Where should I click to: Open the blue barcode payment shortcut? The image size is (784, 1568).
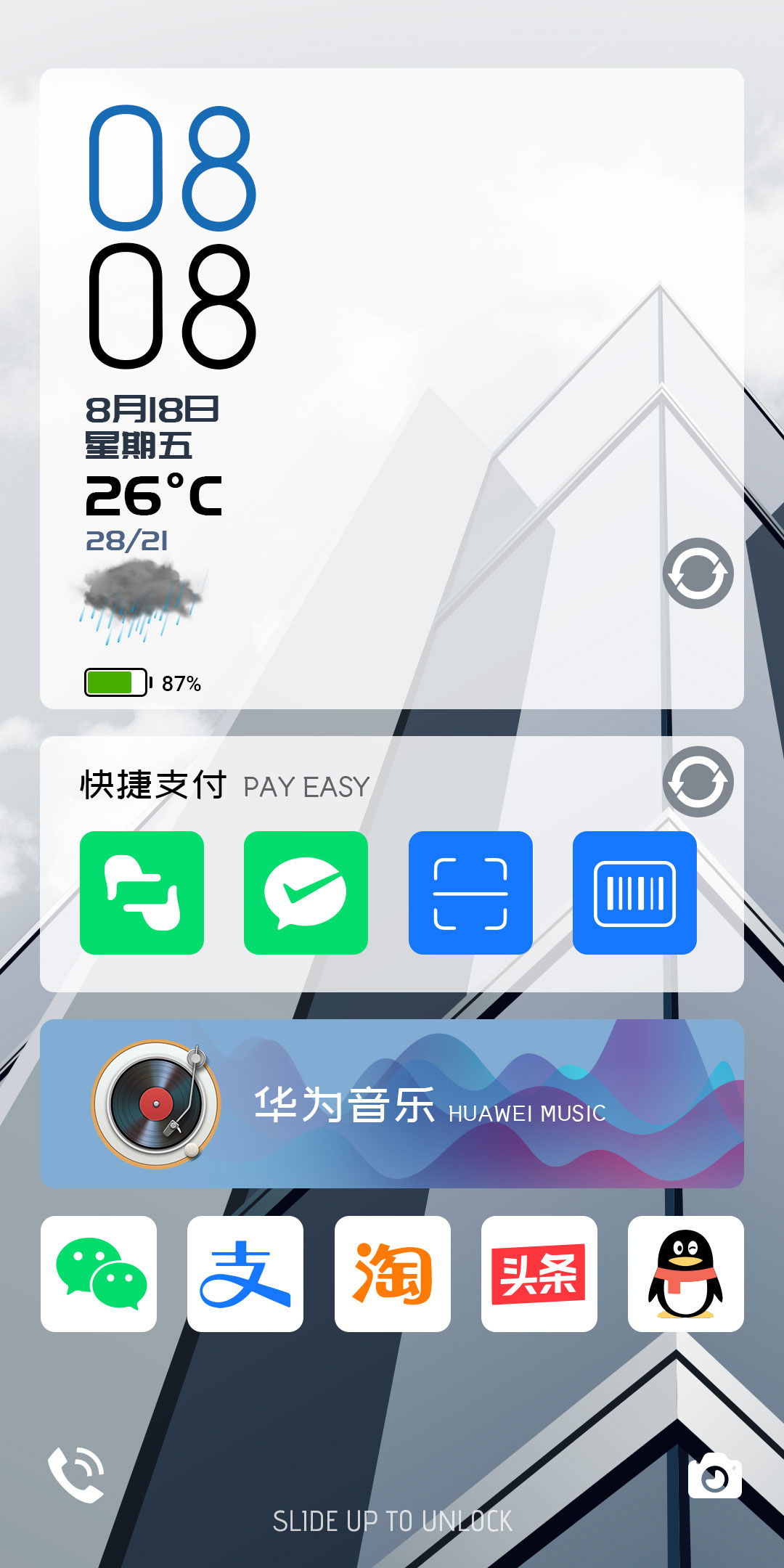point(634,893)
